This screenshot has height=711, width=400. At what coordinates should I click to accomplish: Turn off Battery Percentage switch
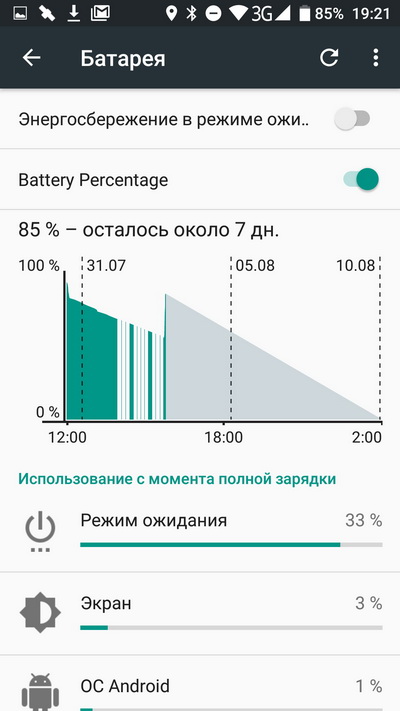(361, 180)
